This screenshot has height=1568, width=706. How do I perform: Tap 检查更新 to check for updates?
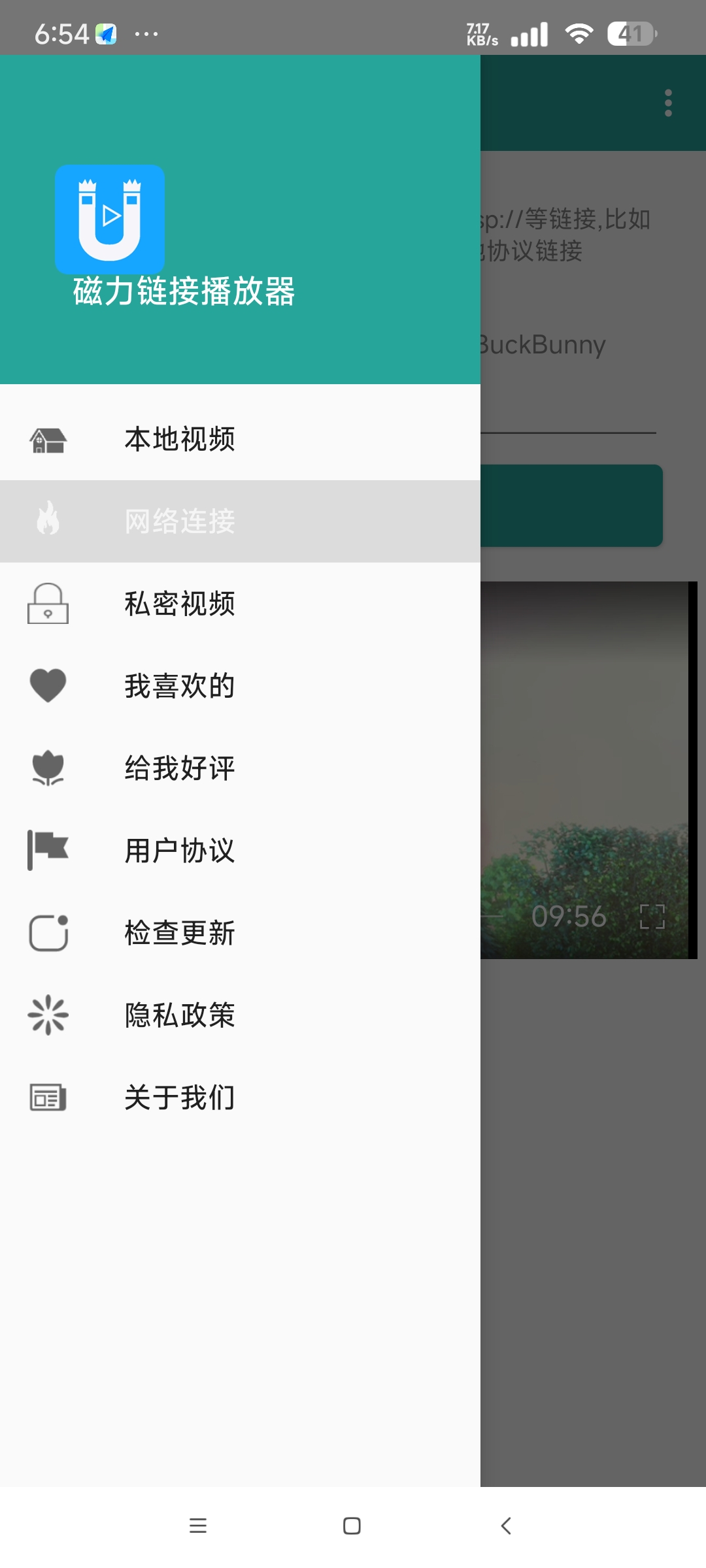point(180,933)
